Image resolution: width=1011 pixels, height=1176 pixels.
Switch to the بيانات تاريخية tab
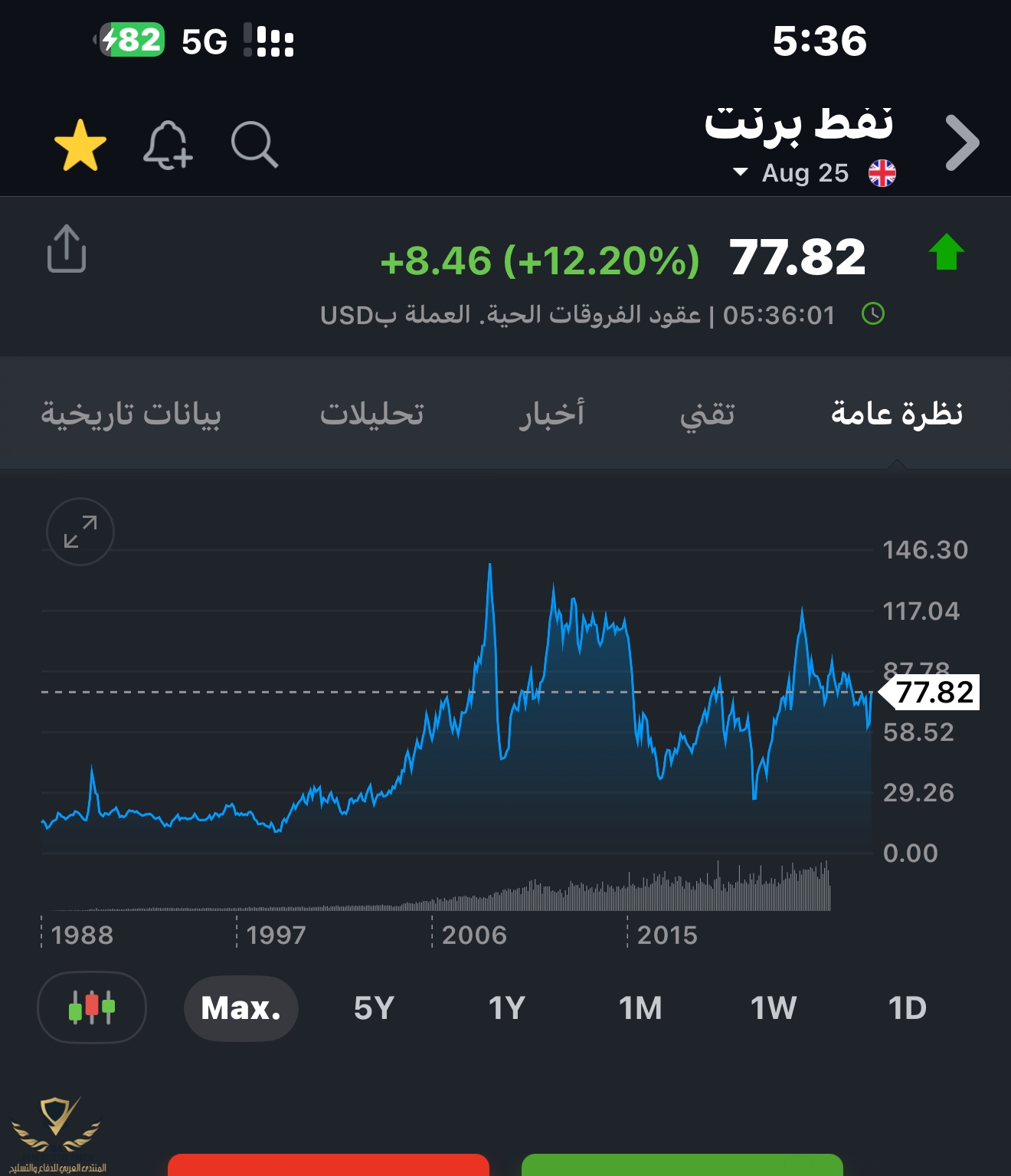[x=131, y=414]
